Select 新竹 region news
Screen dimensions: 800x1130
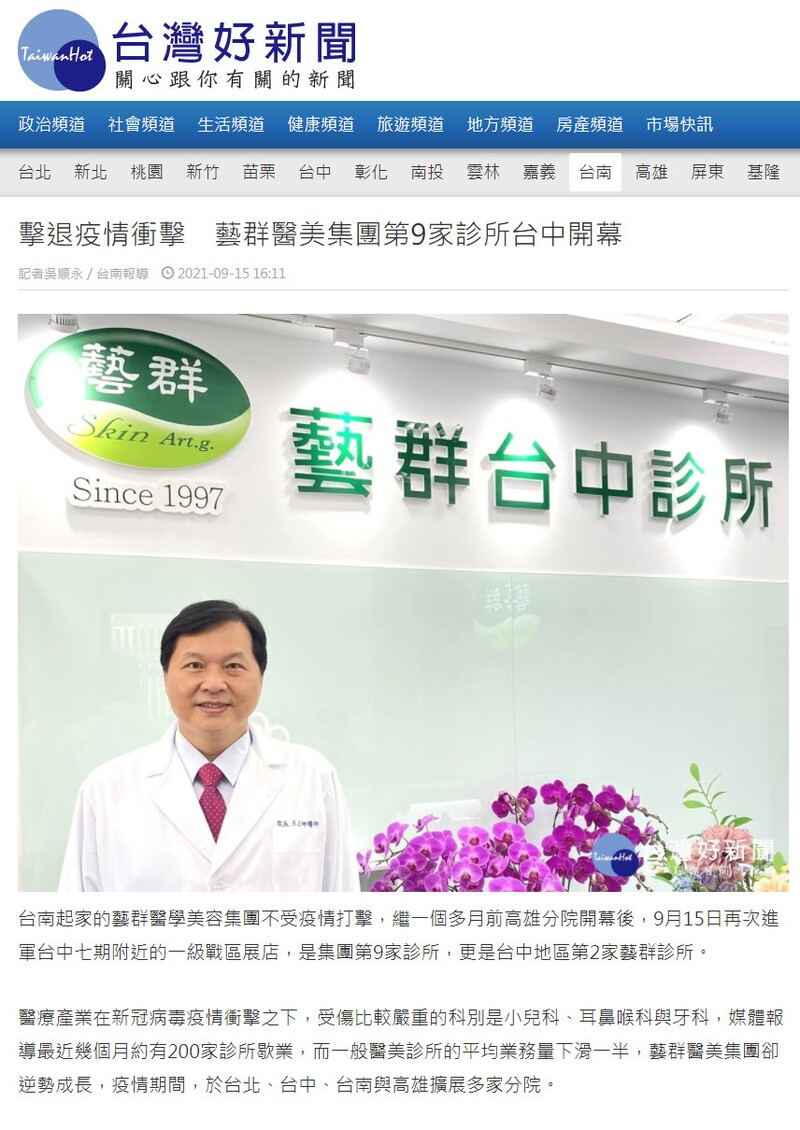tap(203, 172)
